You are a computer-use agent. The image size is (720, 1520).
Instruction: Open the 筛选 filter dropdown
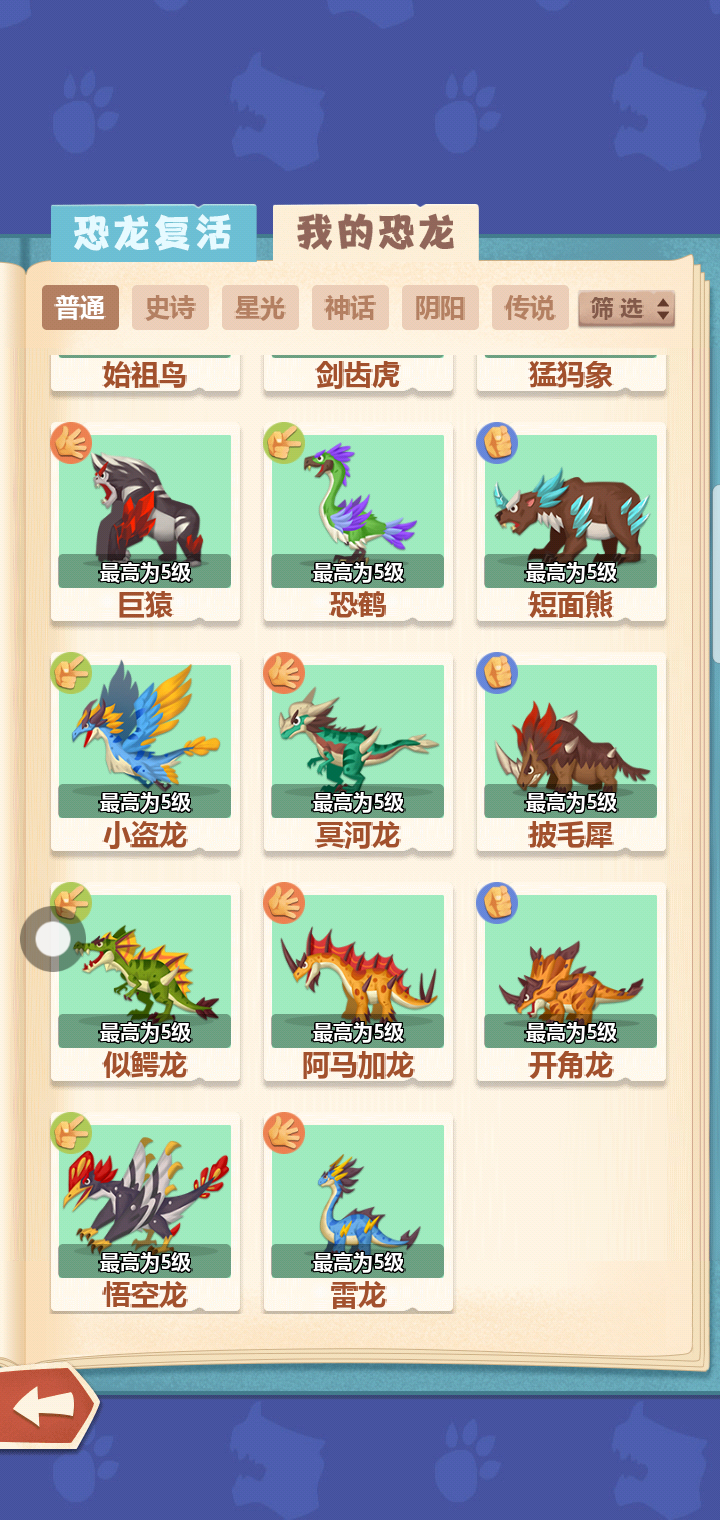[627, 309]
